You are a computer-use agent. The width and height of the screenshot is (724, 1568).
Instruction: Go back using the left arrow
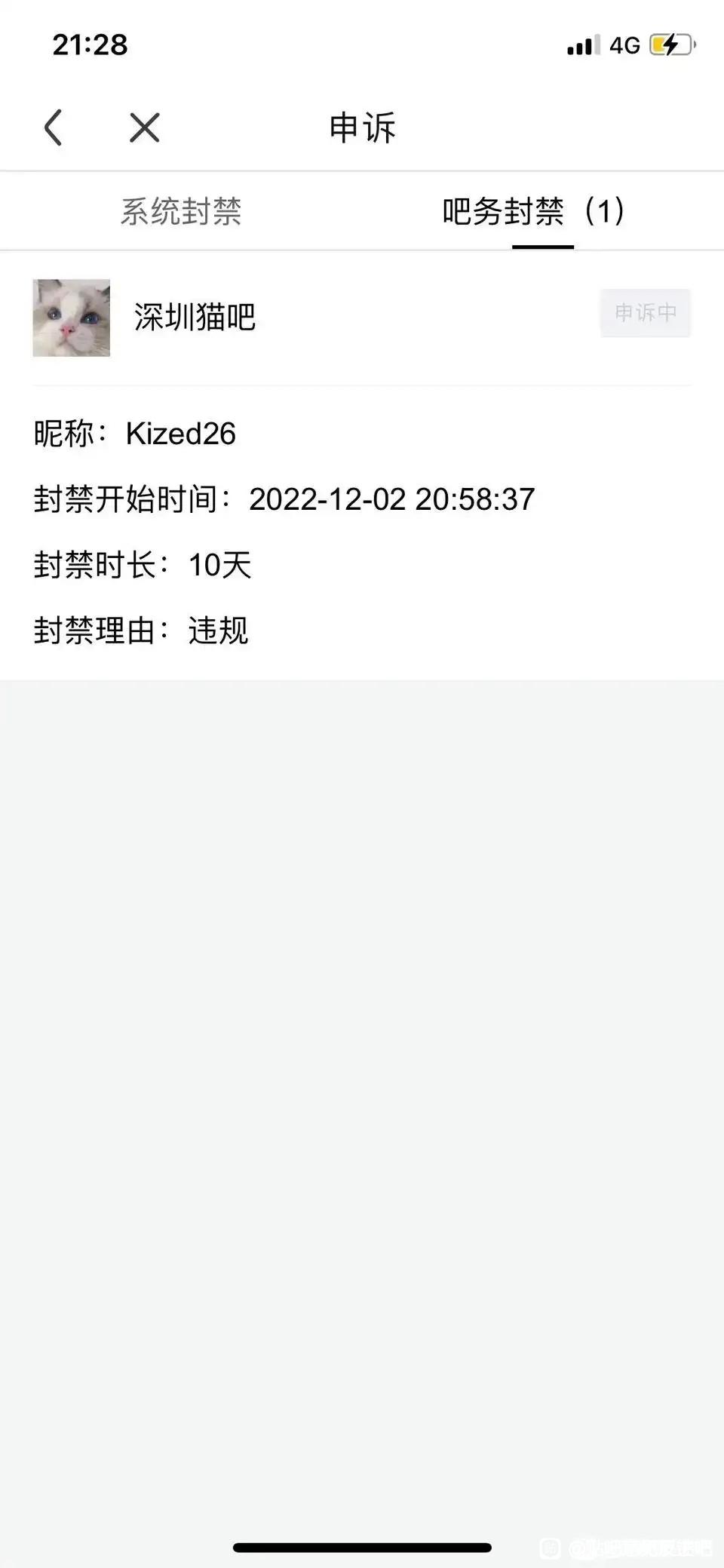pos(53,127)
